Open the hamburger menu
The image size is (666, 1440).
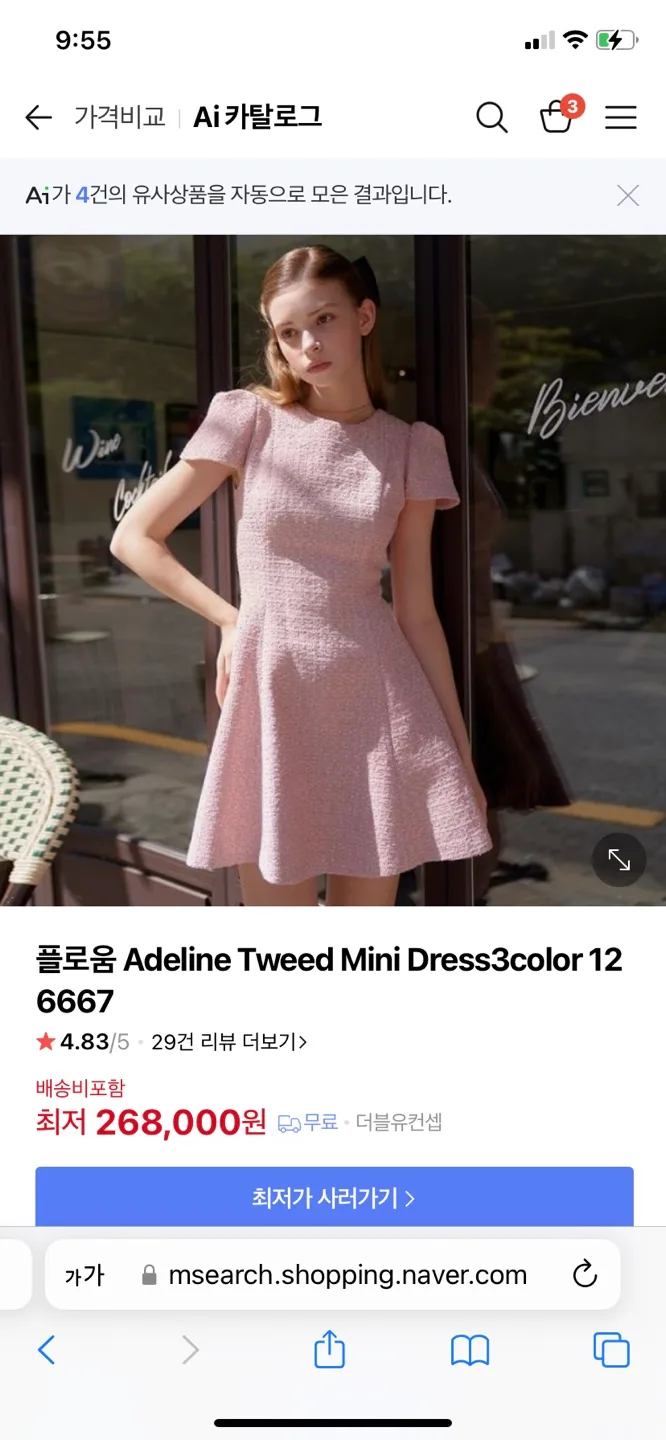(x=621, y=118)
